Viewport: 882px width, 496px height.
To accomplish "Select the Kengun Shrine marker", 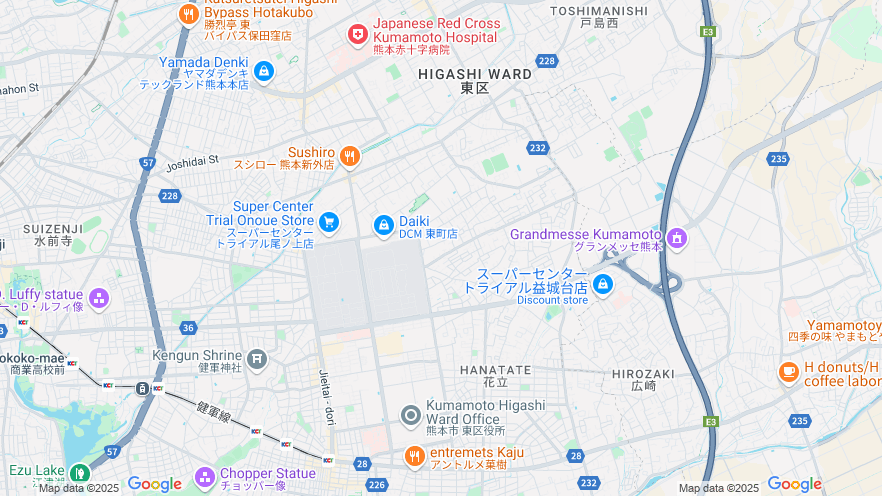I will pos(257,358).
